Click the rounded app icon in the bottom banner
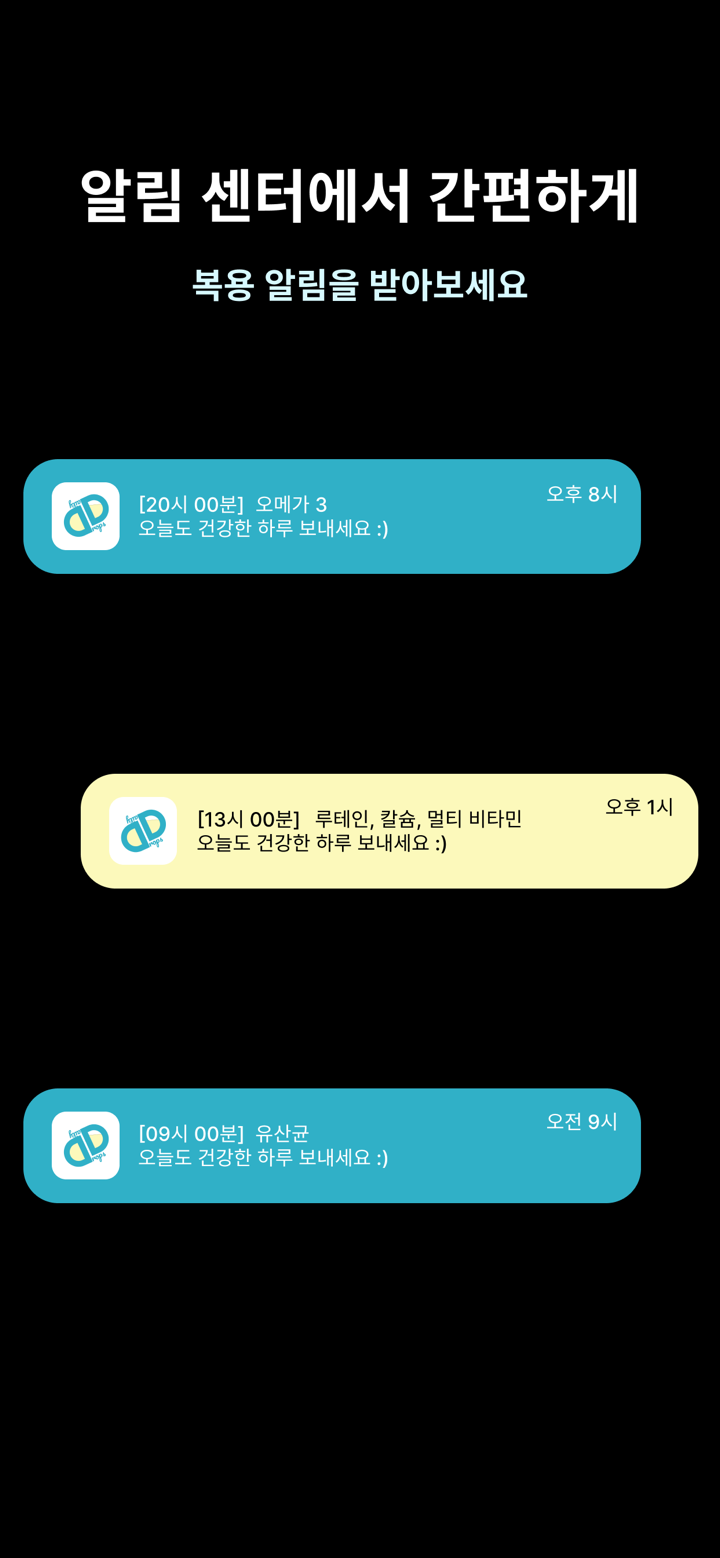The width and height of the screenshot is (720, 1558). click(85, 1145)
